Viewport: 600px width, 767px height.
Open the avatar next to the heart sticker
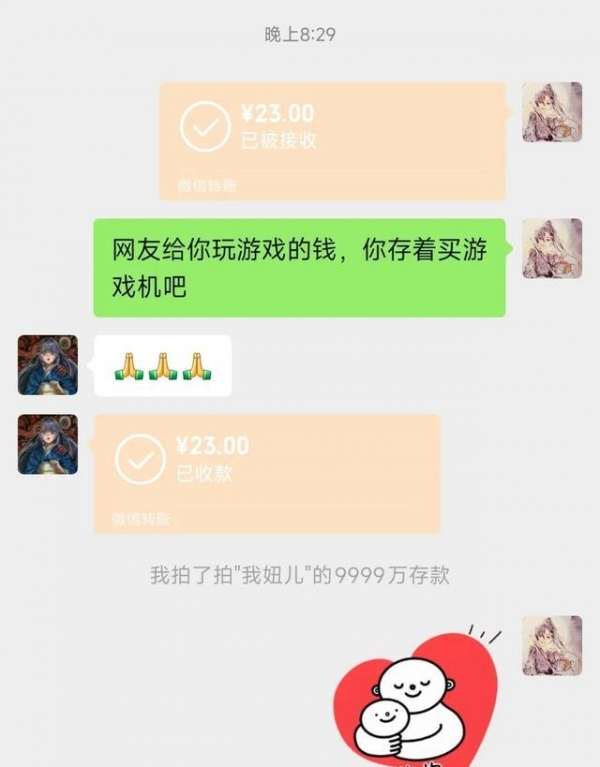[x=552, y=645]
